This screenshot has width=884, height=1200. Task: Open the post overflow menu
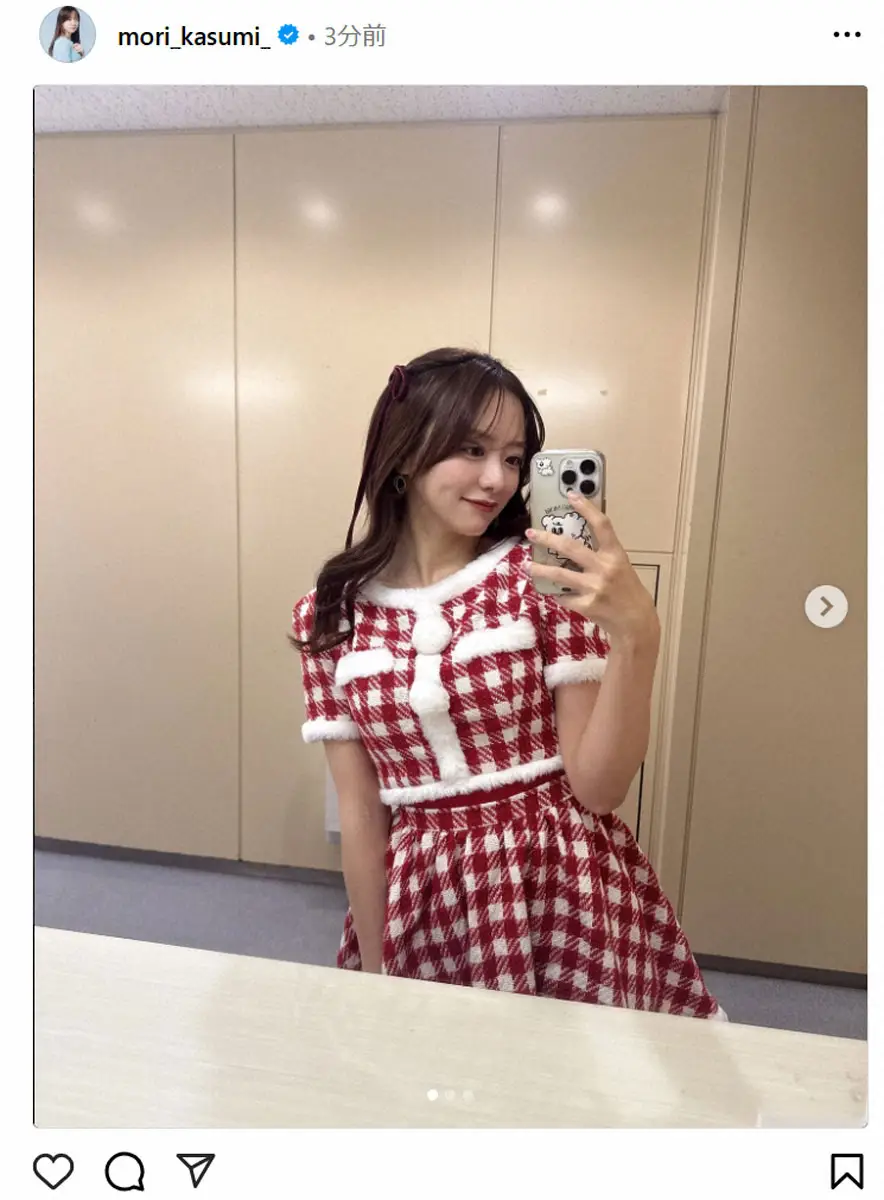pyautogui.click(x=846, y=35)
